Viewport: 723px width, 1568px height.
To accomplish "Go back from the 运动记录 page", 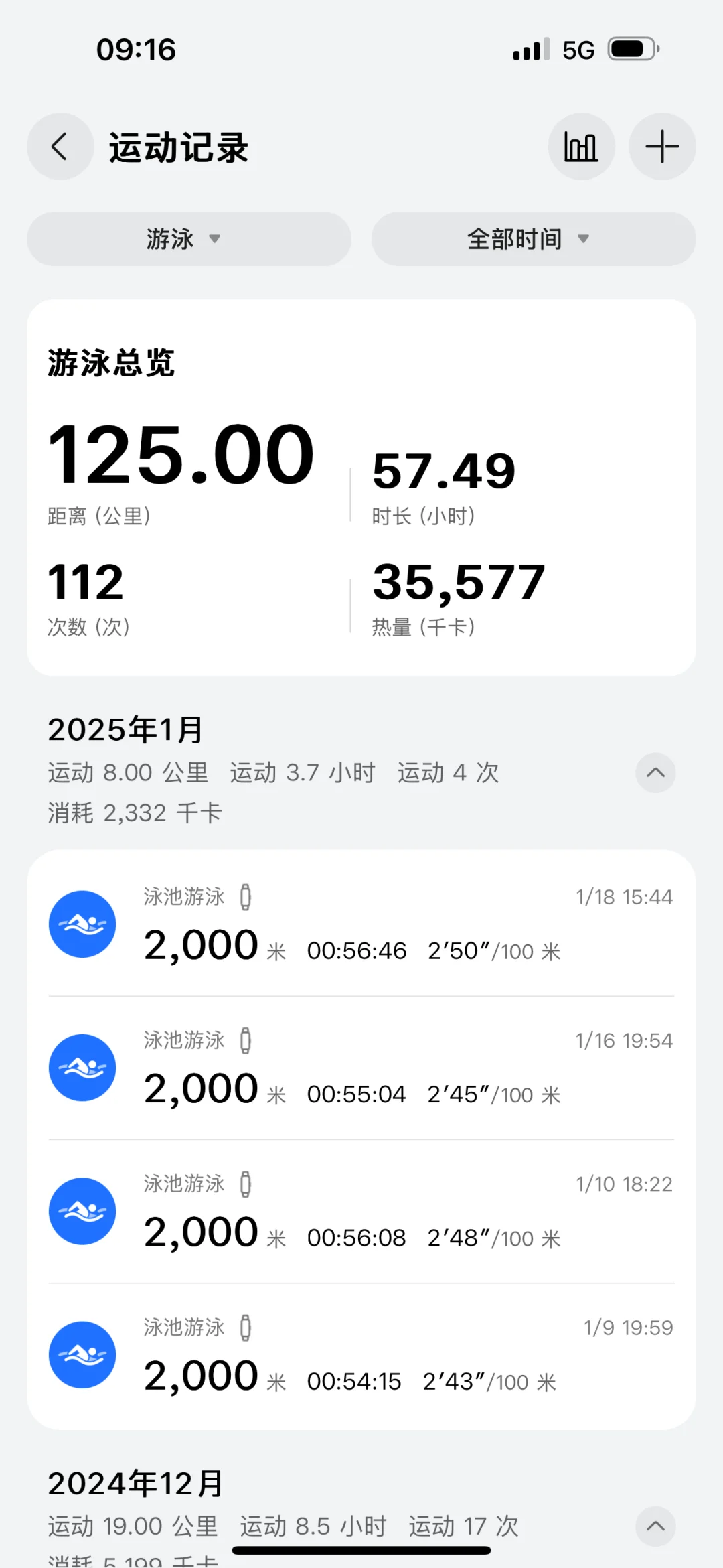I will point(60,147).
